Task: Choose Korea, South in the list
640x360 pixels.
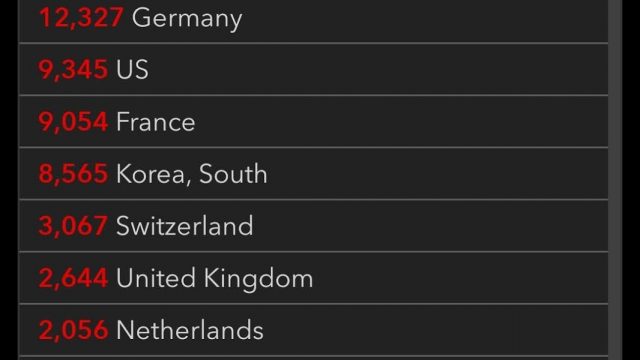Action: coord(313,173)
